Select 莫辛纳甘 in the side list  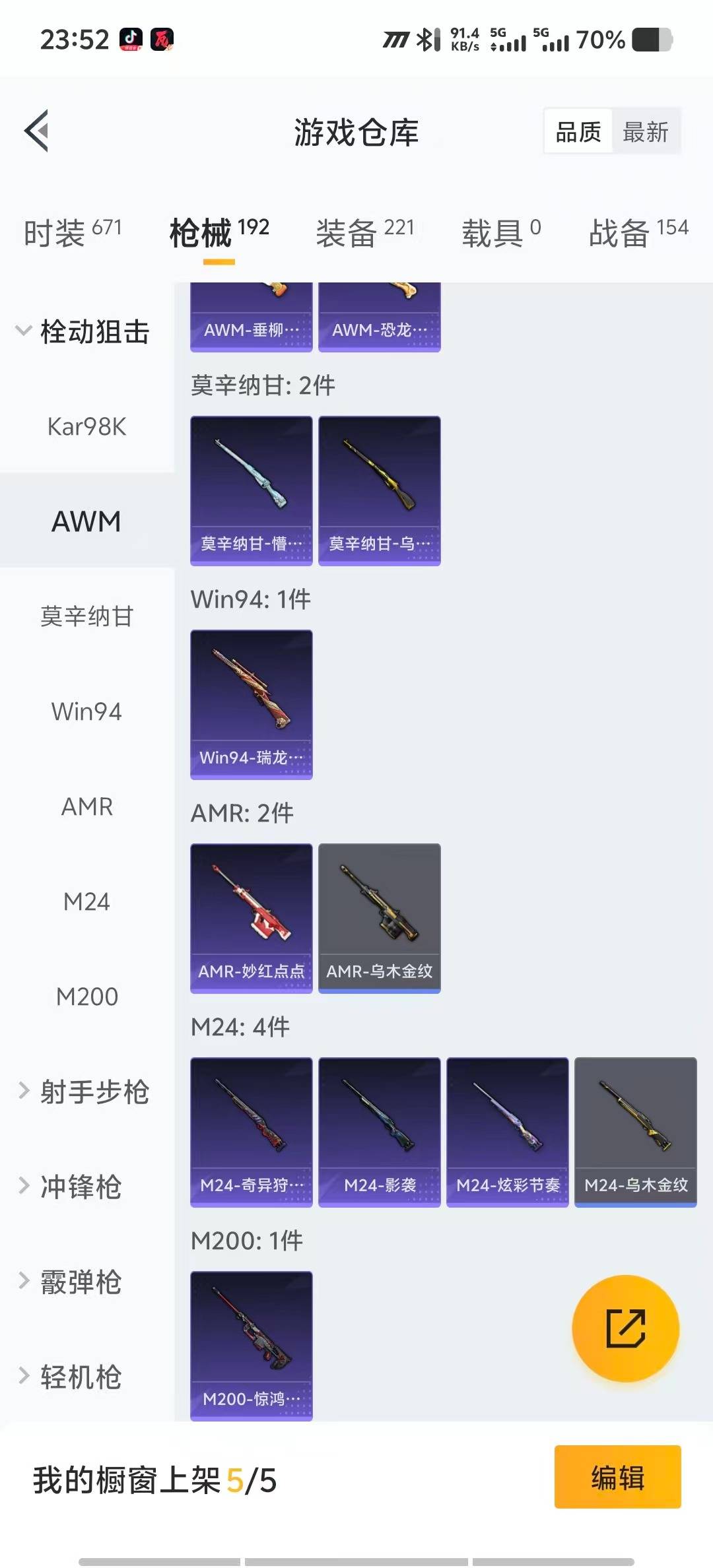coord(86,616)
